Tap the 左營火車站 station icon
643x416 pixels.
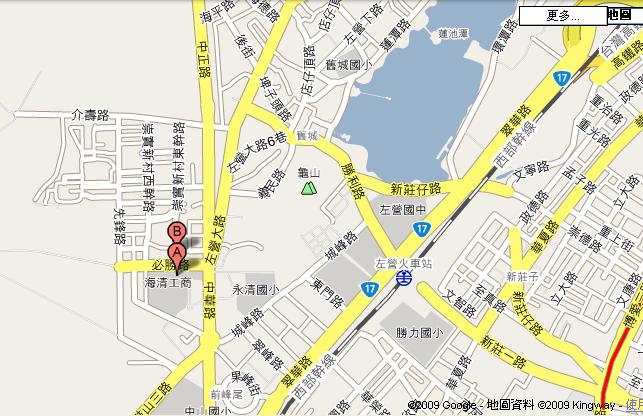pyautogui.click(x=404, y=280)
